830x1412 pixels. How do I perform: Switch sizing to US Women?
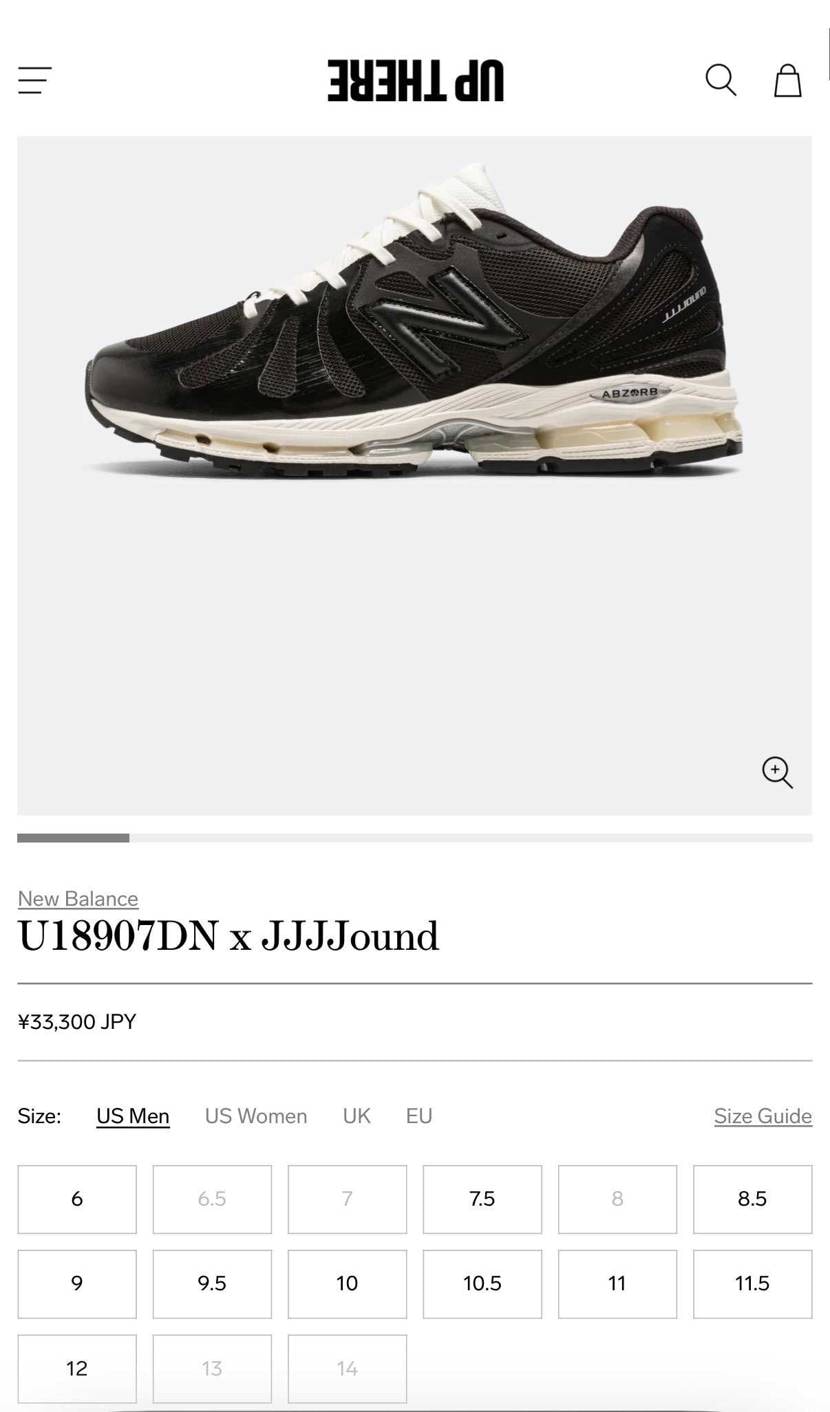point(256,1116)
